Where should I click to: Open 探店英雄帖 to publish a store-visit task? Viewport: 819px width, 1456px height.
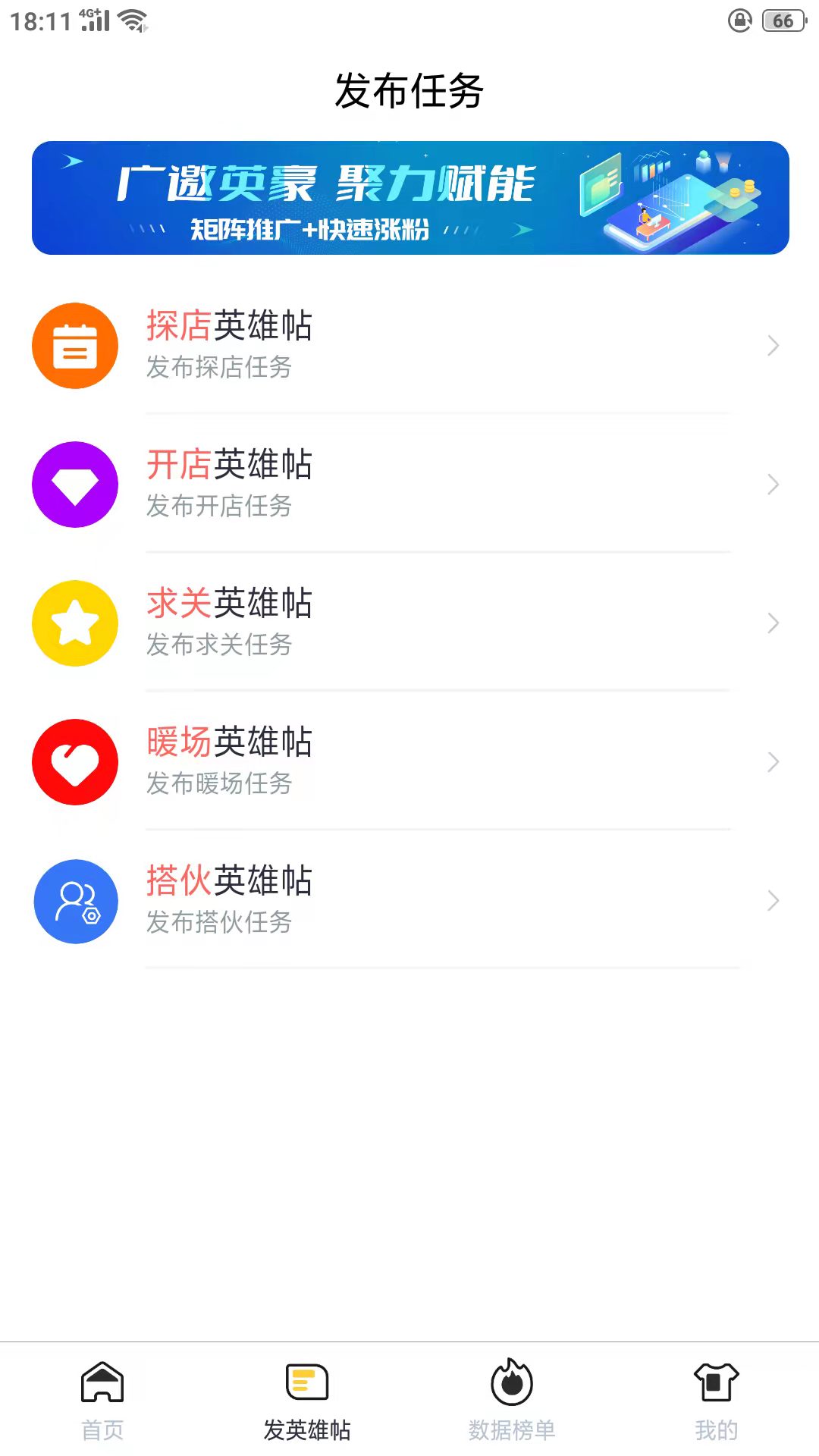pos(409,346)
